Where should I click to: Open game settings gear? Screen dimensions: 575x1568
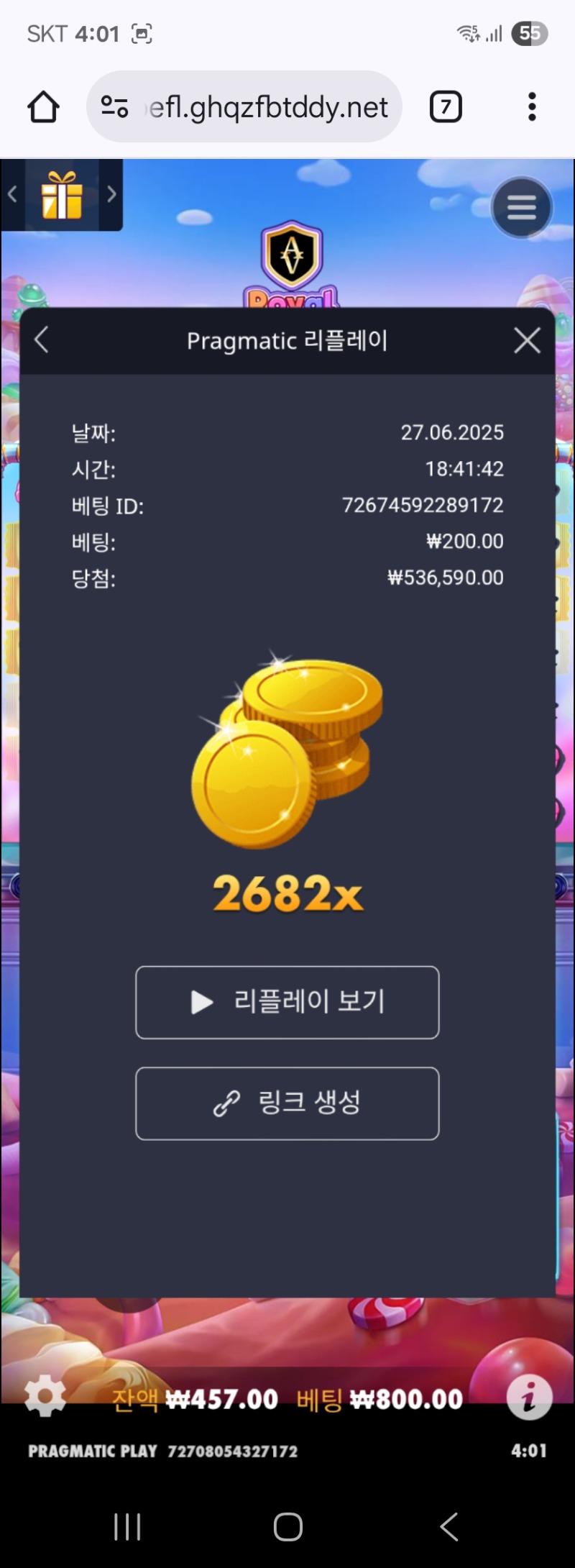[x=45, y=1396]
